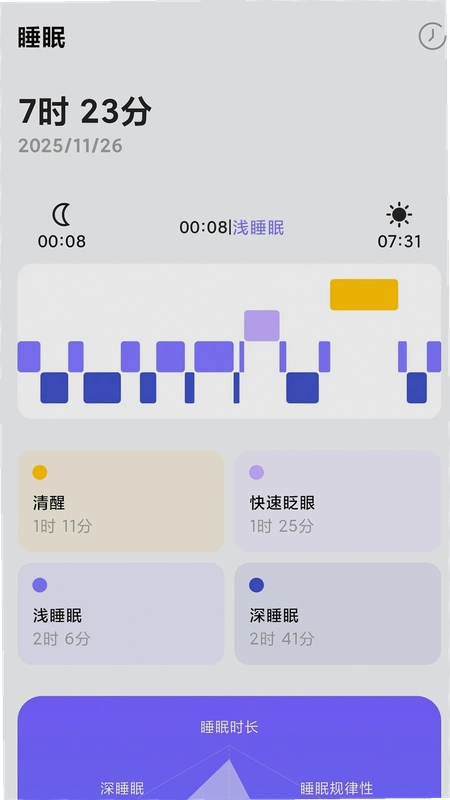450x800 pixels.
Task: Select the light purple REM block in the chart
Action: [262, 326]
